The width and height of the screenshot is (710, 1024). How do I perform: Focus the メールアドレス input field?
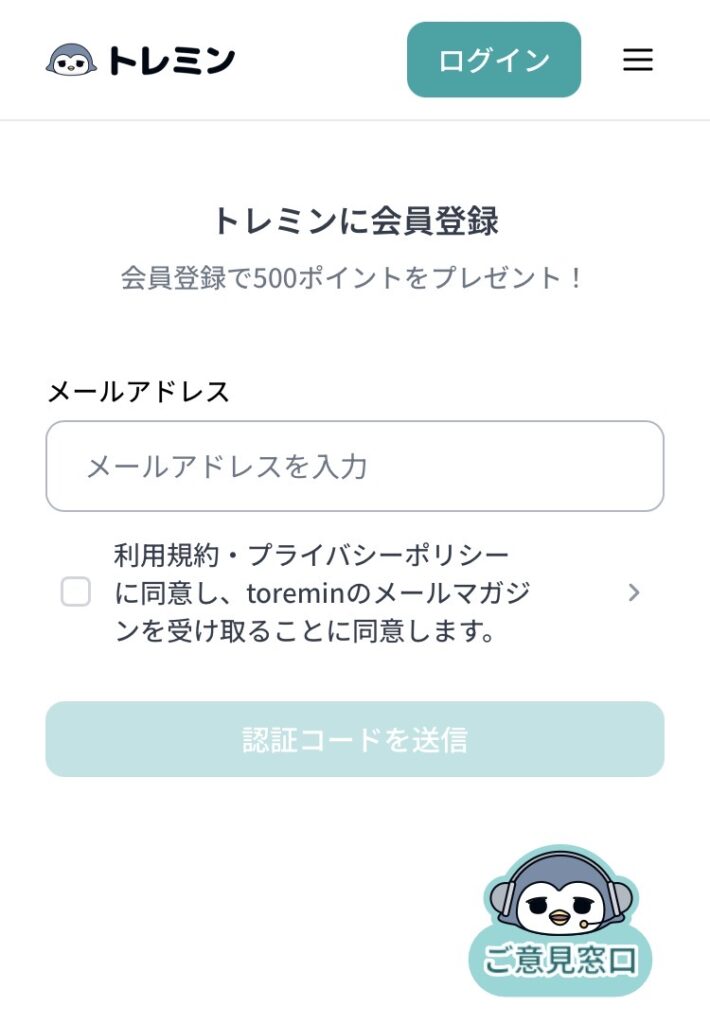coord(354,466)
